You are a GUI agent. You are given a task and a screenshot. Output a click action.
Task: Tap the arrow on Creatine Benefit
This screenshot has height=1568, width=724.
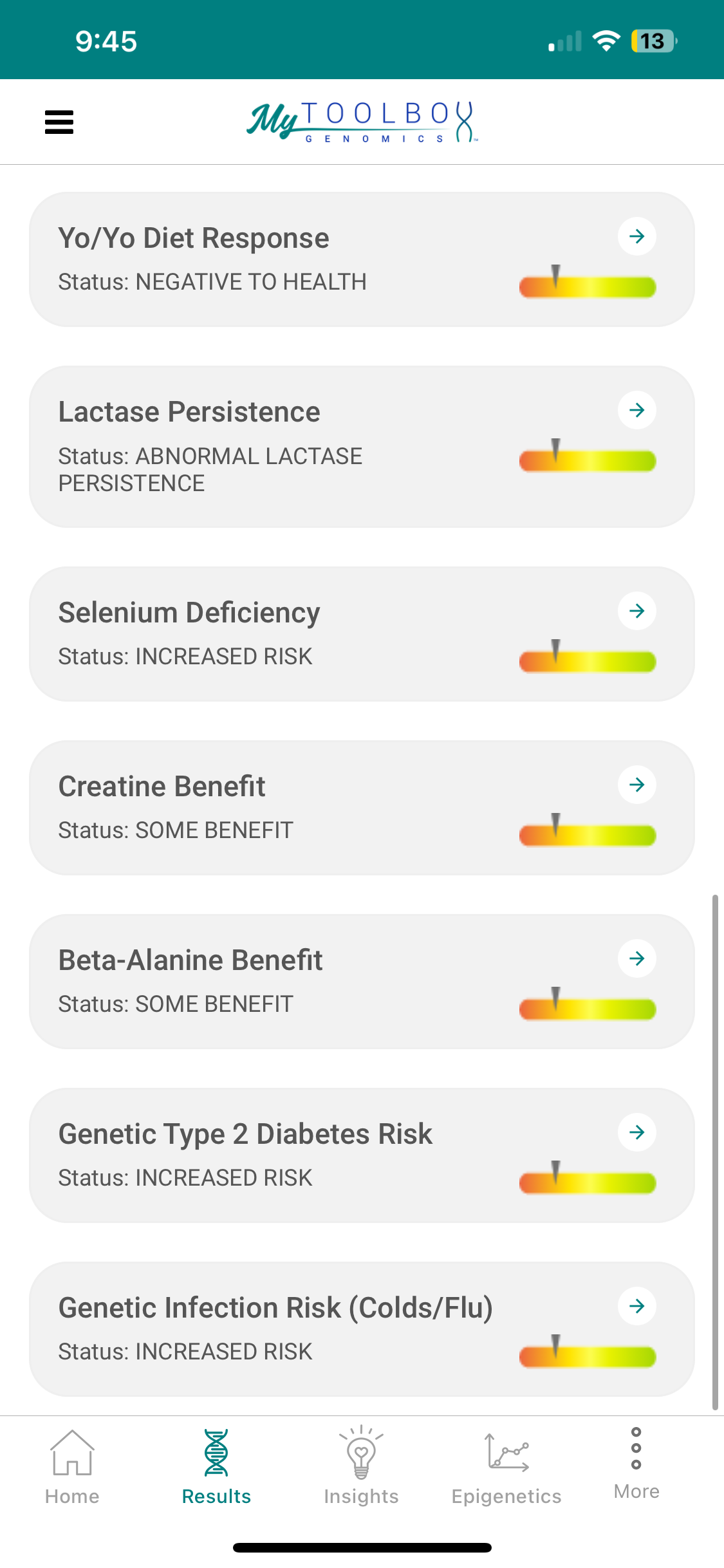point(637,785)
